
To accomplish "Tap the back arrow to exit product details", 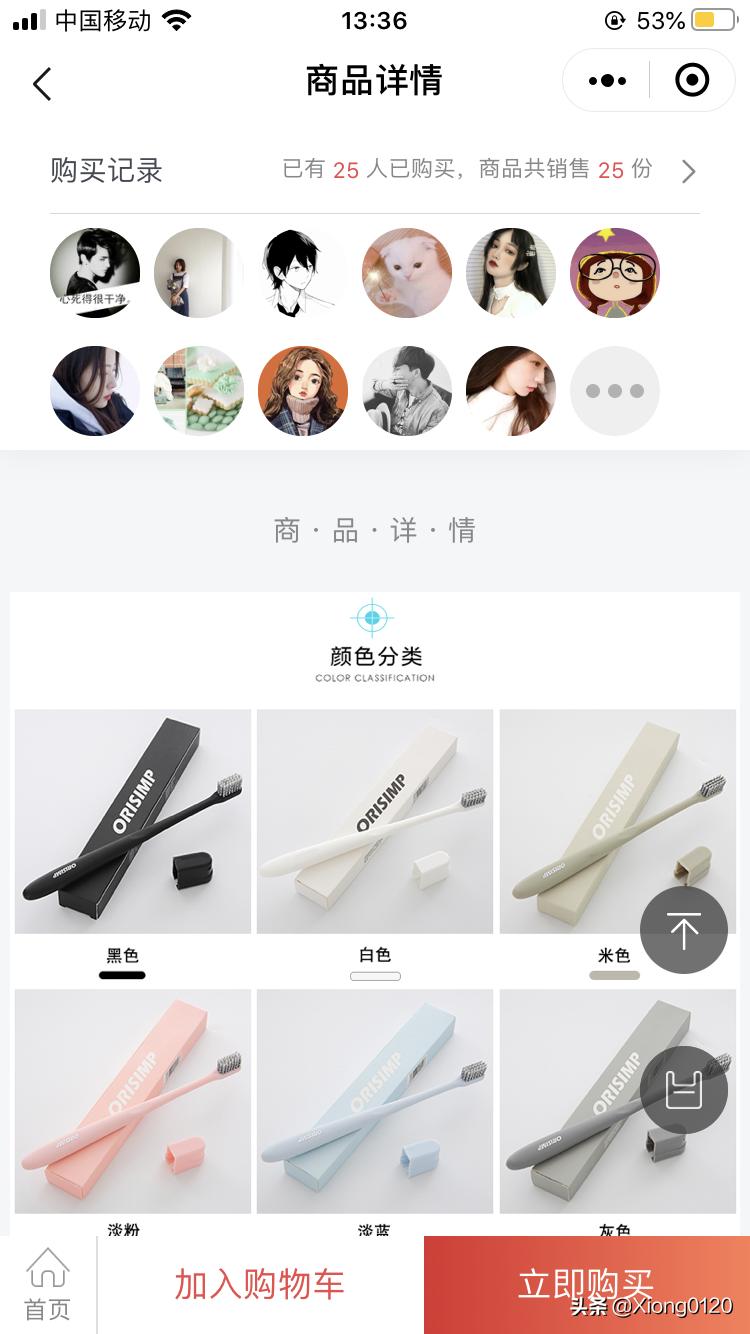I will [x=41, y=84].
